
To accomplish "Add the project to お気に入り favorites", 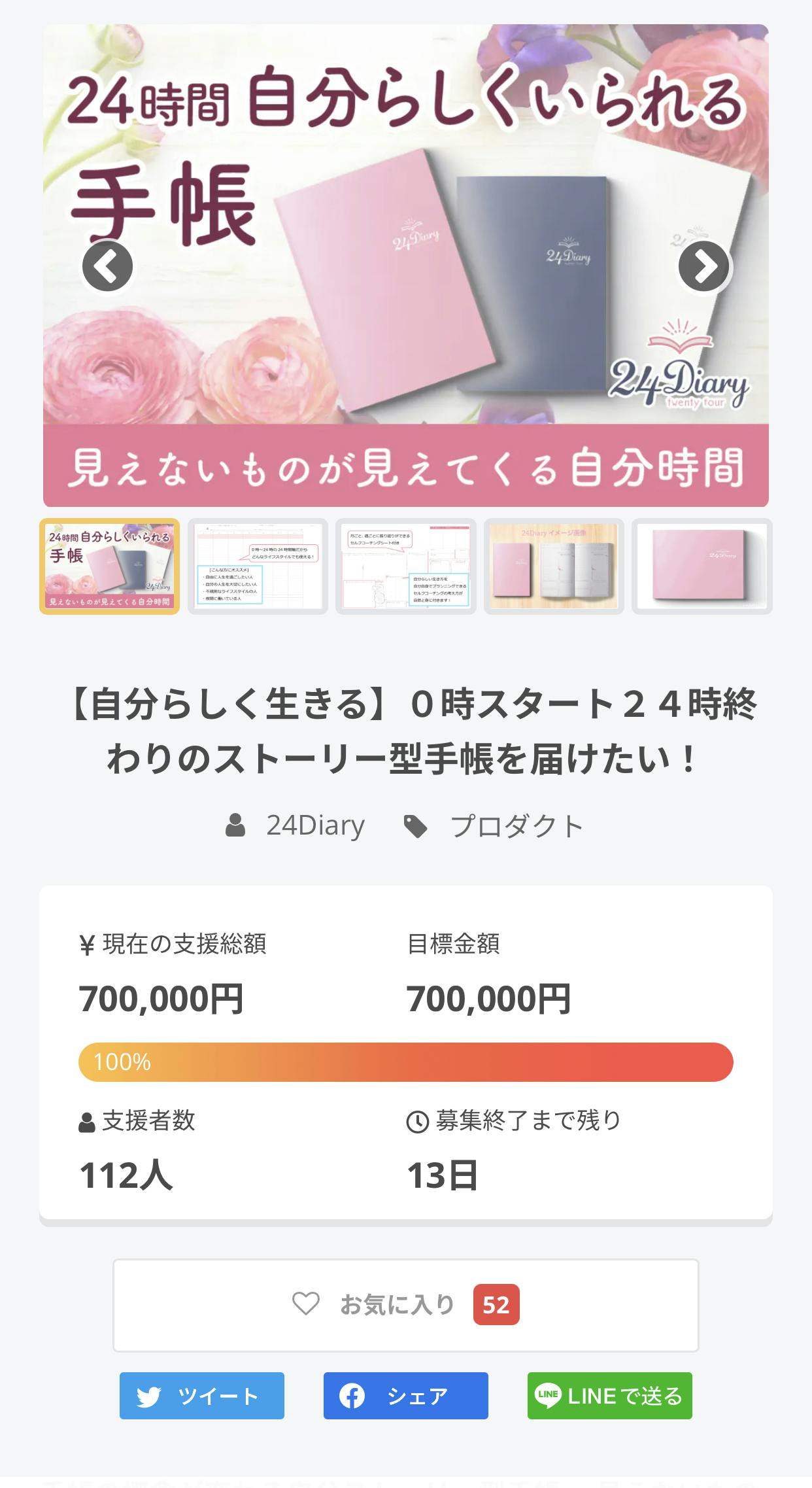I will pos(406,1305).
